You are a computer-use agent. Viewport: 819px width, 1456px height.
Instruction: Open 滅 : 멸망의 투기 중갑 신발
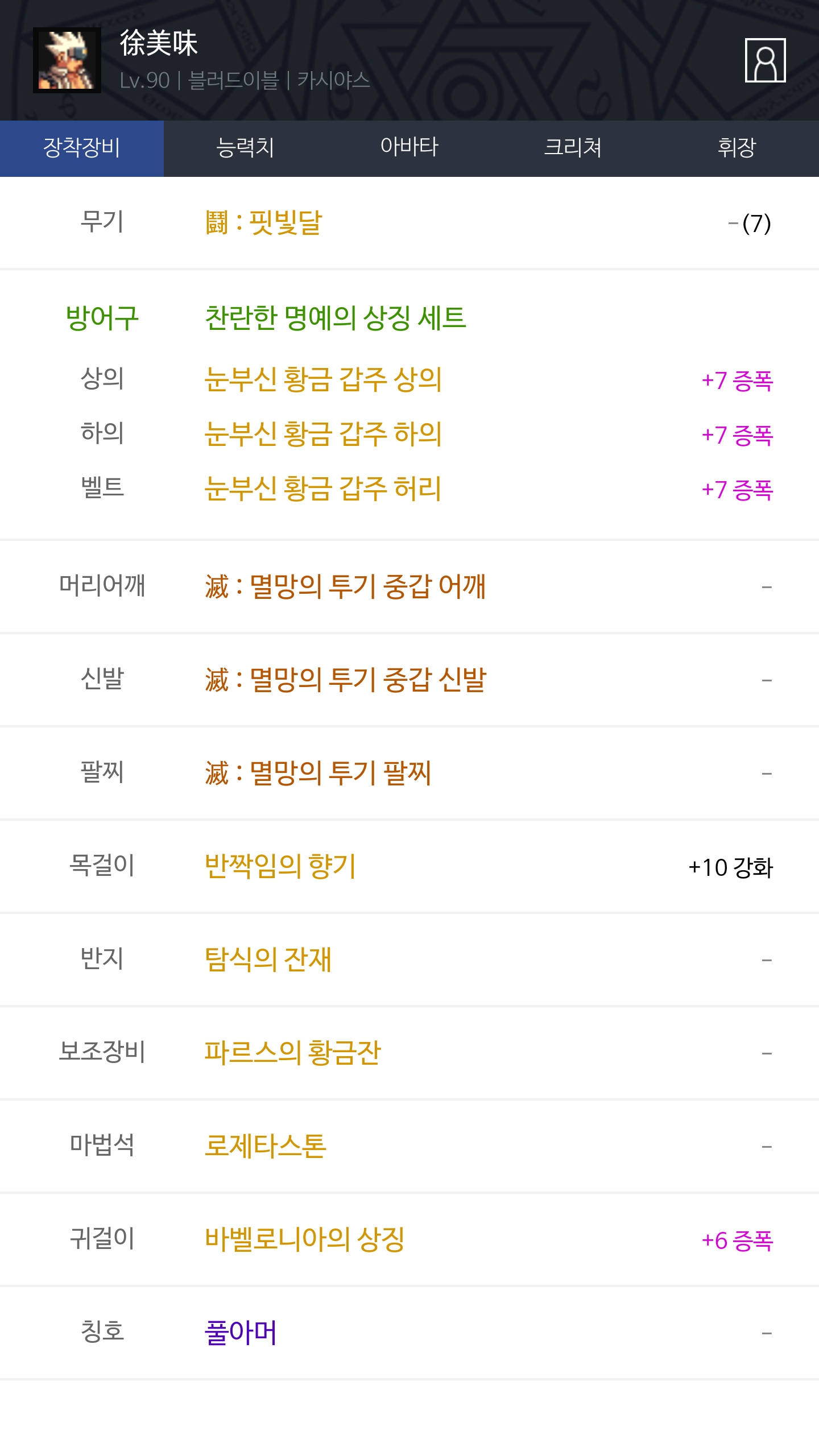345,680
